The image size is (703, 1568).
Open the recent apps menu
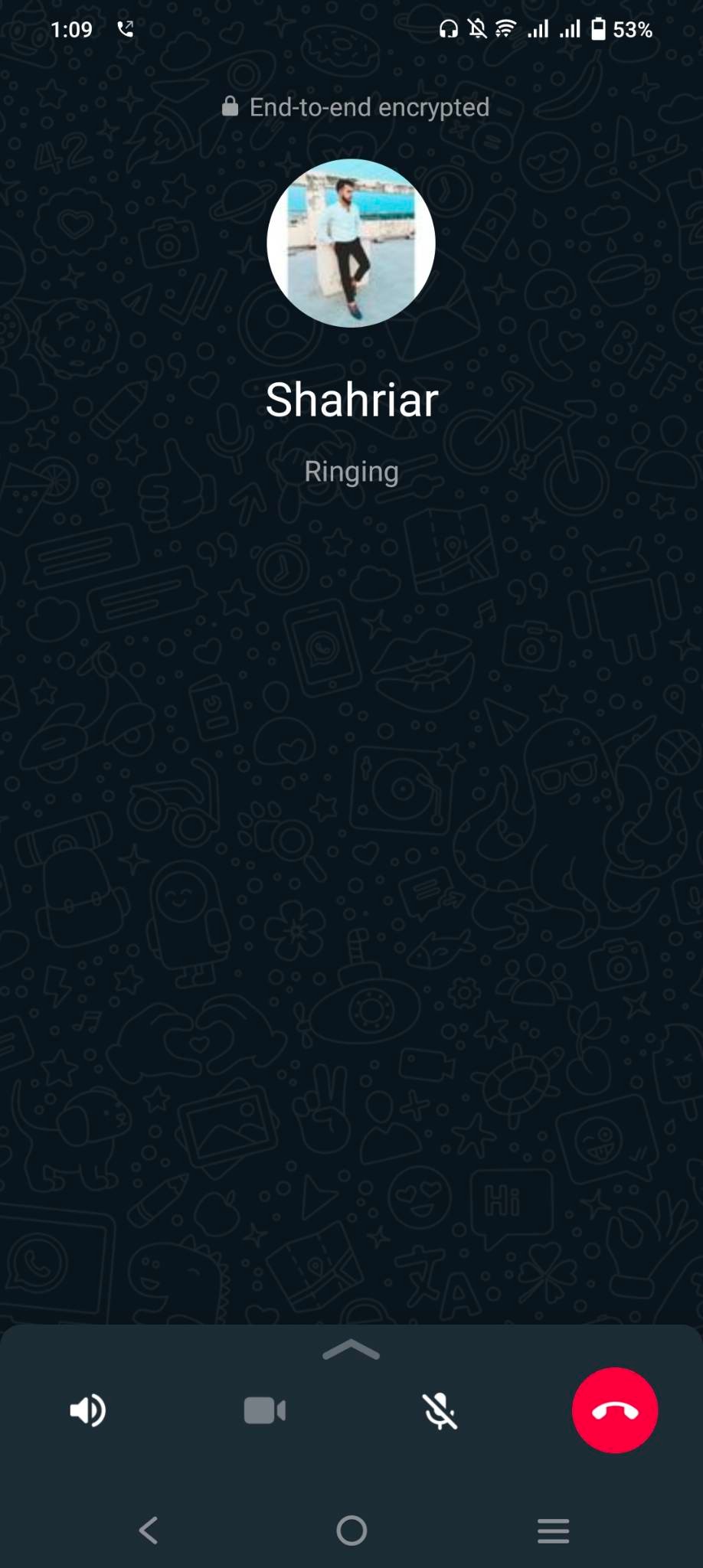[553, 1530]
